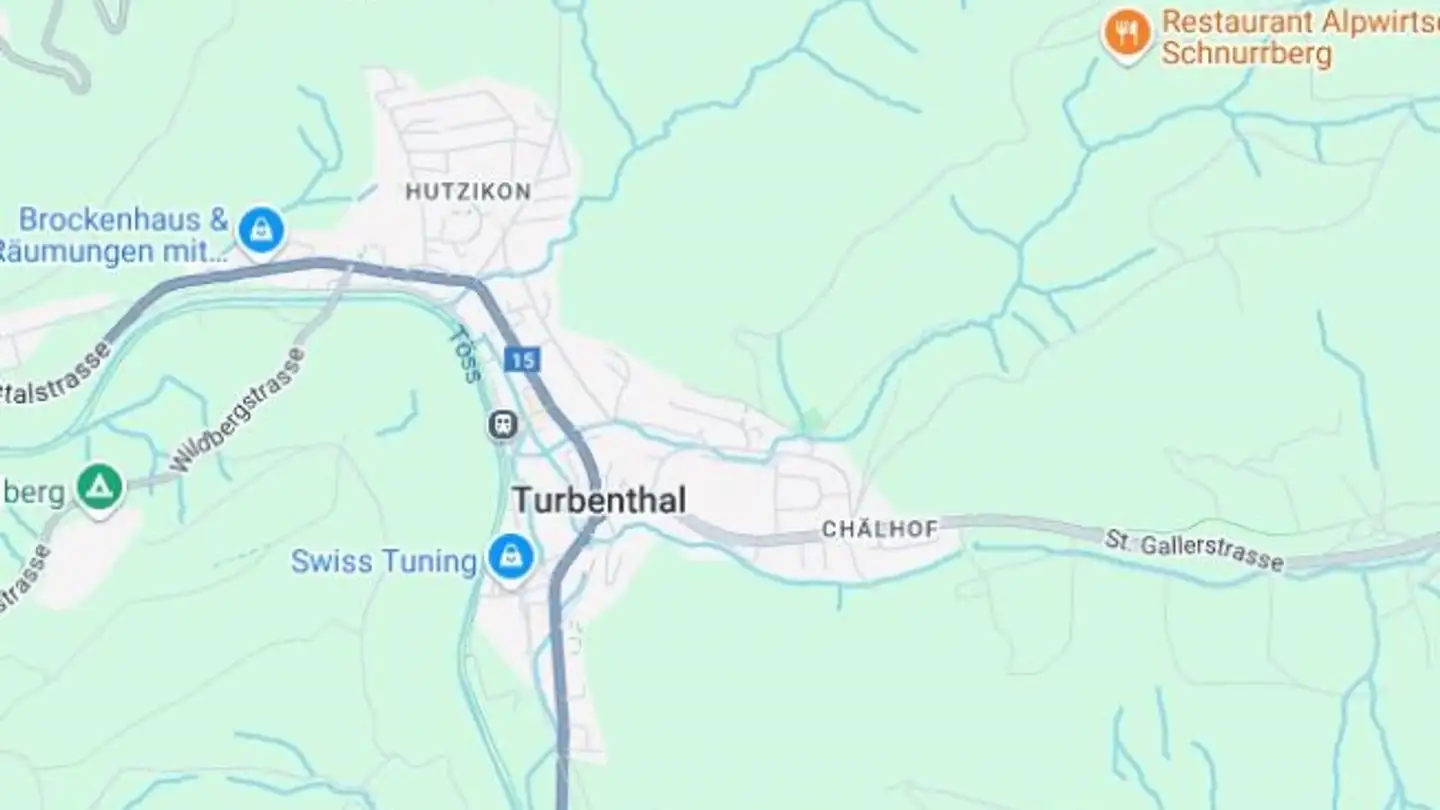Open Restaurant Alpwirtschaft Schnurrberg marker
This screenshot has width=1440, height=810.
[1127, 34]
